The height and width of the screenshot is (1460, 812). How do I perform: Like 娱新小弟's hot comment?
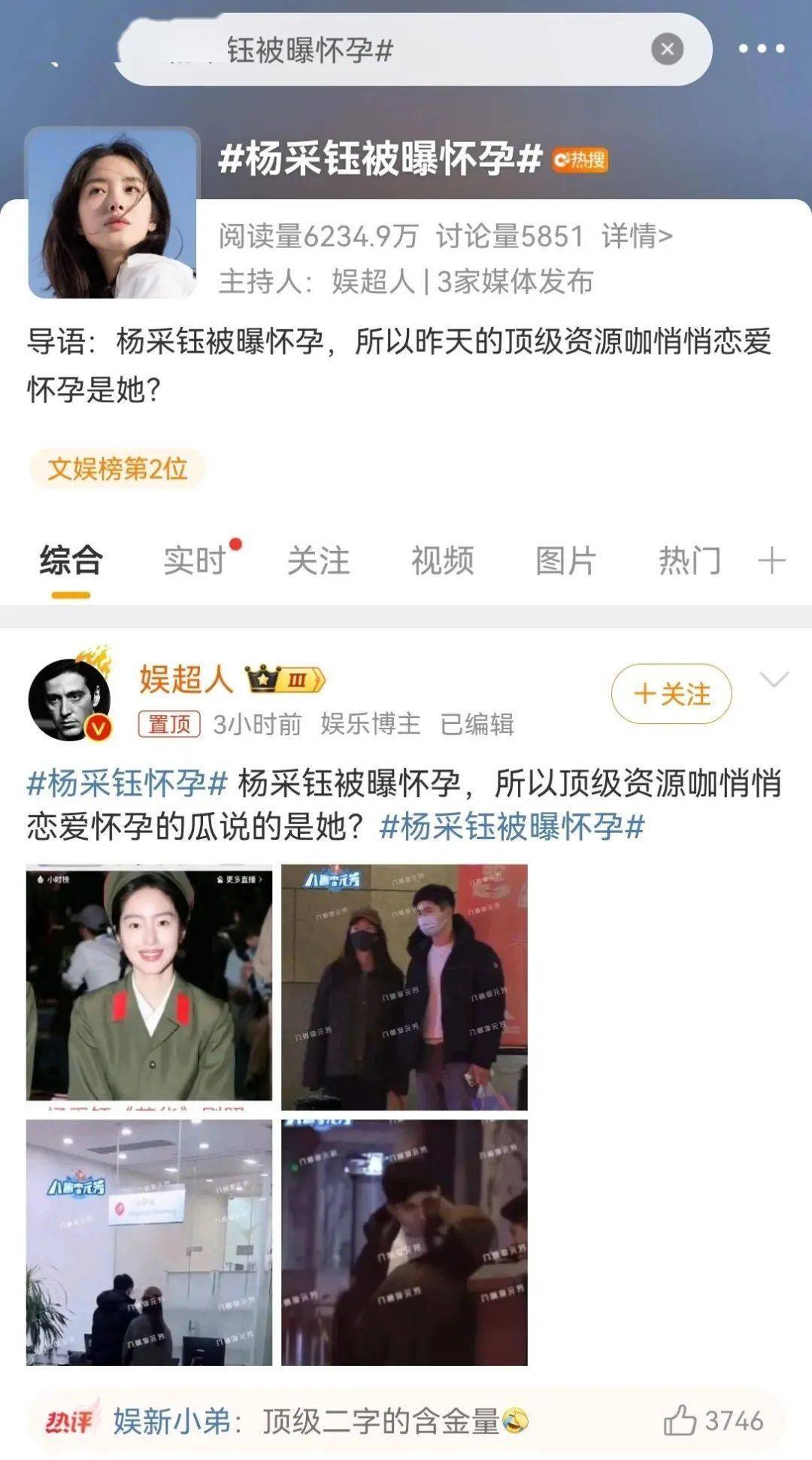[x=680, y=1421]
